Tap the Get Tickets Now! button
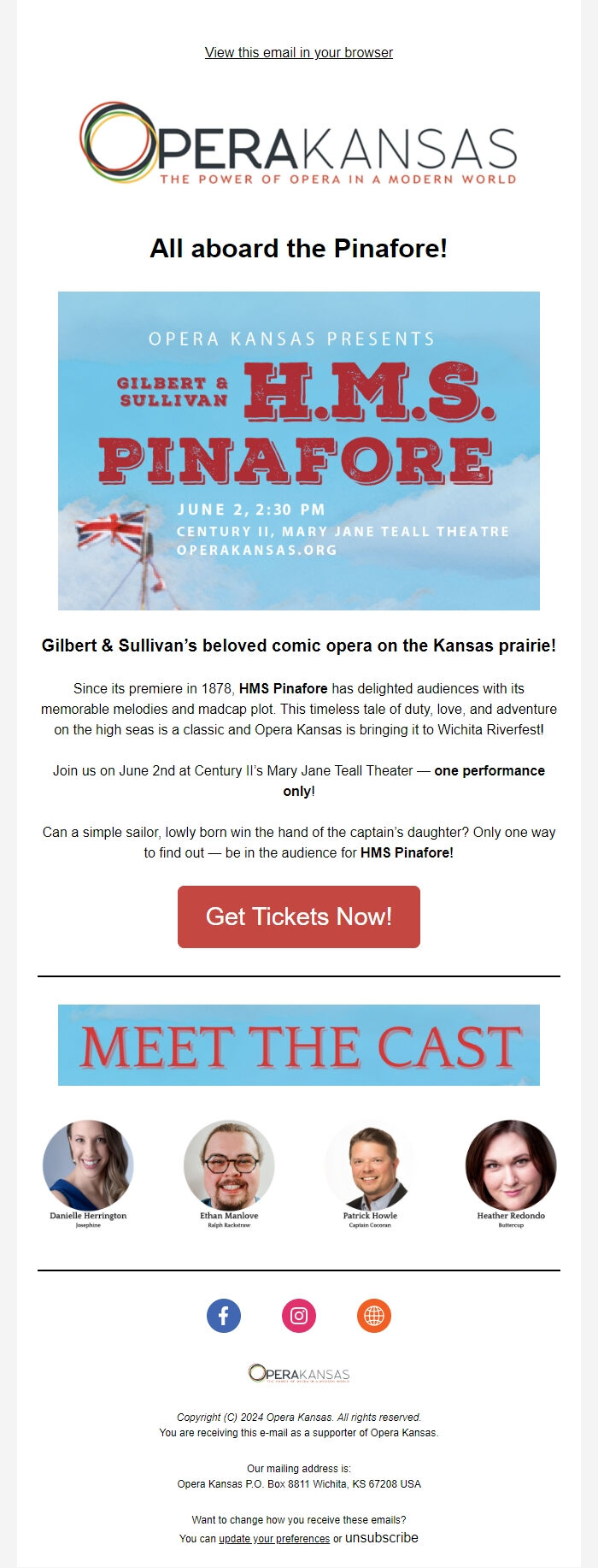 [x=298, y=917]
